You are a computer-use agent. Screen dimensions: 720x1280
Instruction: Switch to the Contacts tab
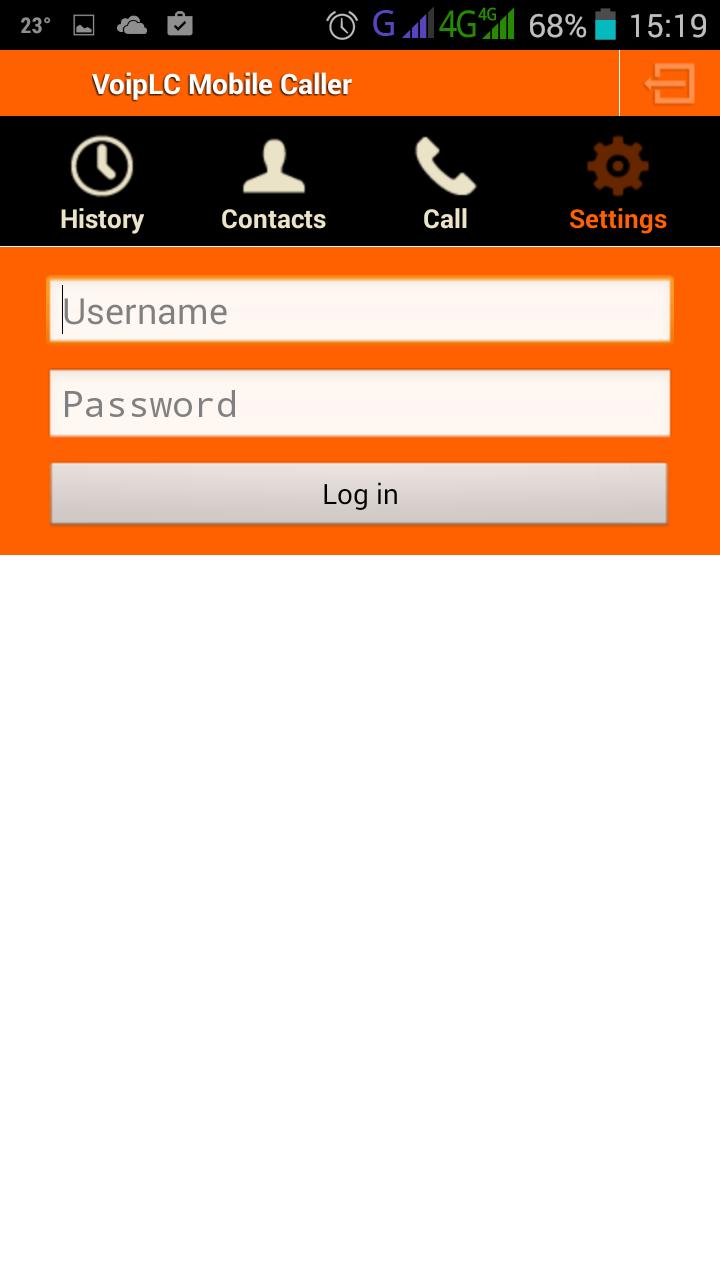point(273,218)
